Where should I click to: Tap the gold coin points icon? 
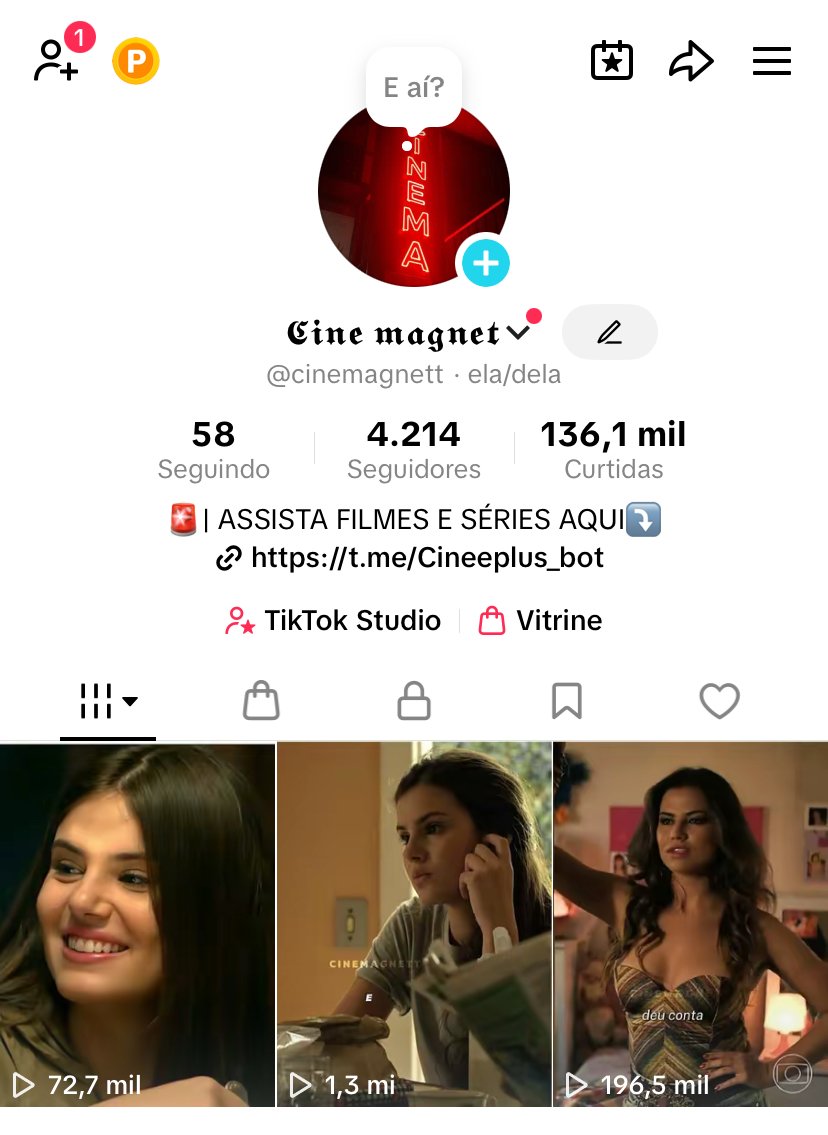136,62
